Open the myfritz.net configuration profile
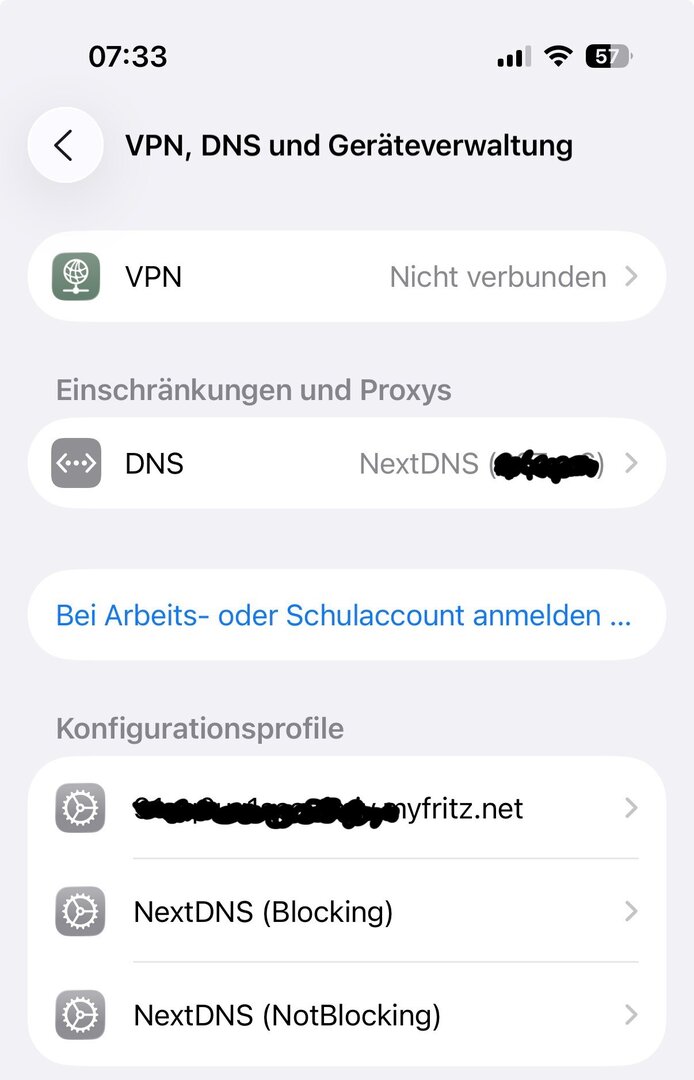The width and height of the screenshot is (694, 1080). (x=346, y=808)
